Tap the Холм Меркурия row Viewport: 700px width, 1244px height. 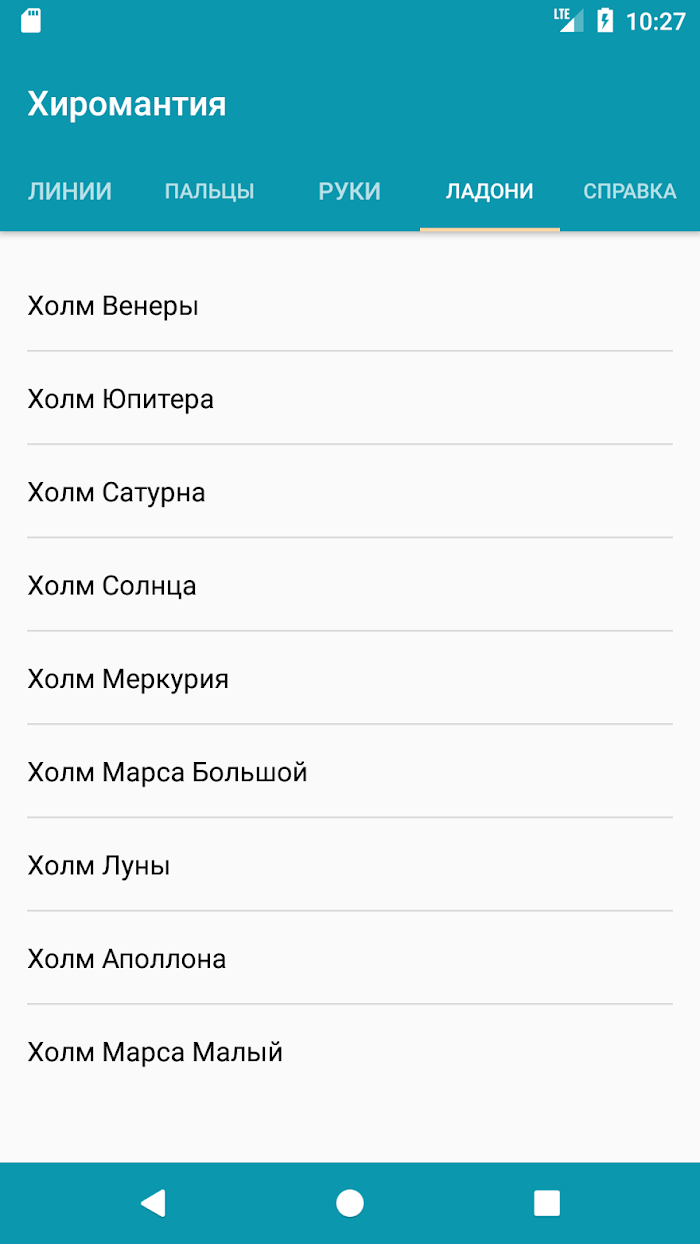pyautogui.click(x=350, y=678)
